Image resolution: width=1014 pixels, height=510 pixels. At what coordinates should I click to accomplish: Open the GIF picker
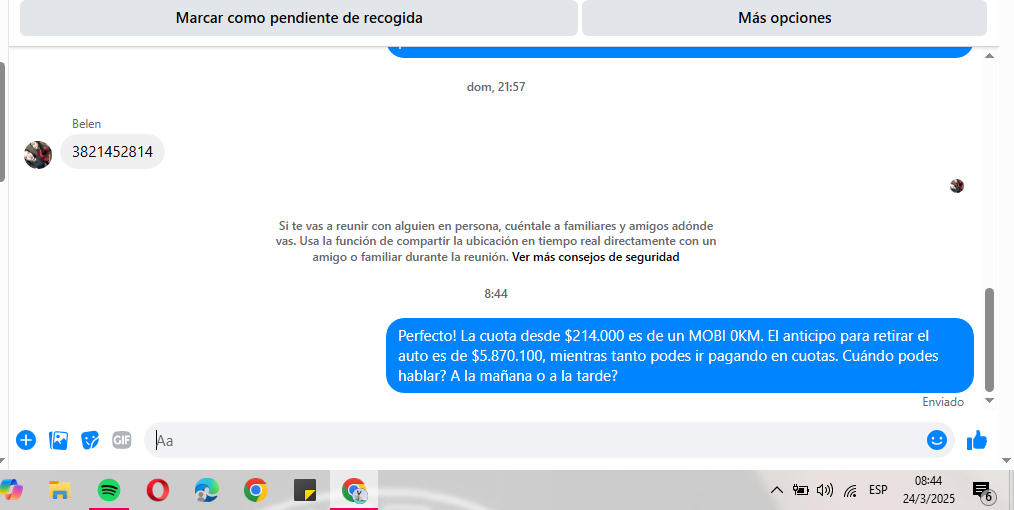tap(122, 440)
